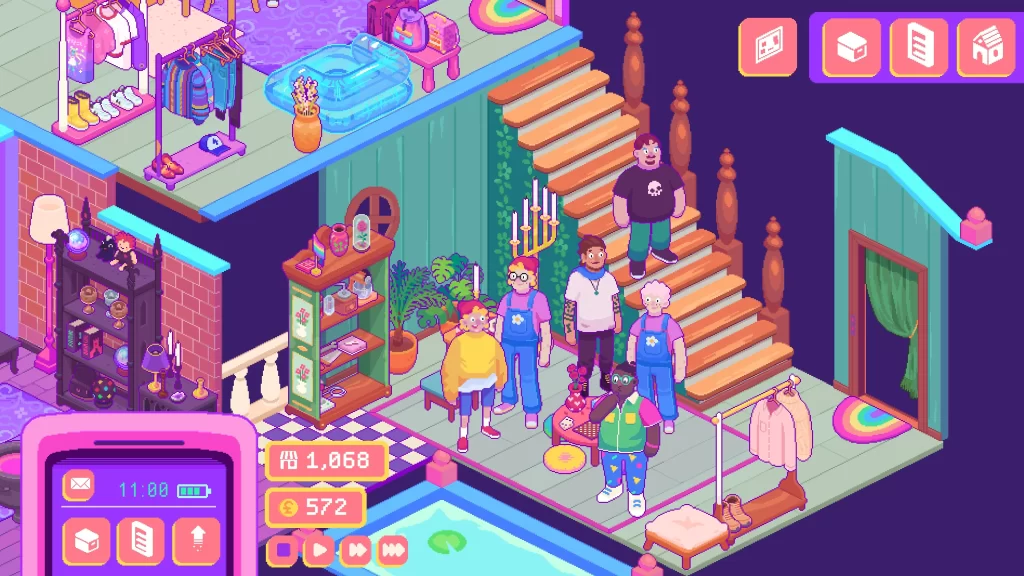Open the box inventory in top toolbar
Screen dimensions: 1024x576
point(851,47)
